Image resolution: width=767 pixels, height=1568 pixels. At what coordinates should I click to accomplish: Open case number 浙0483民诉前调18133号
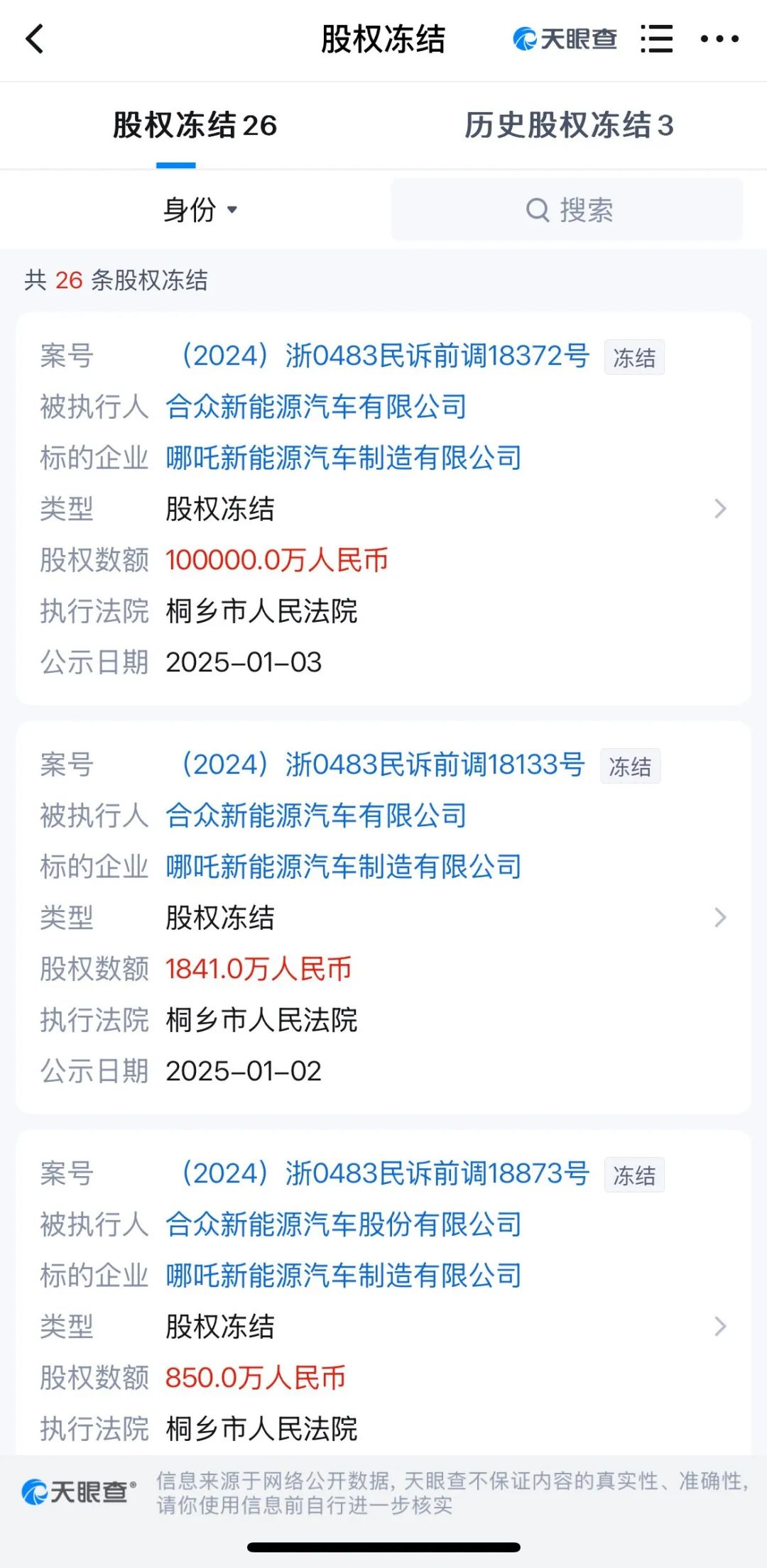(382, 765)
